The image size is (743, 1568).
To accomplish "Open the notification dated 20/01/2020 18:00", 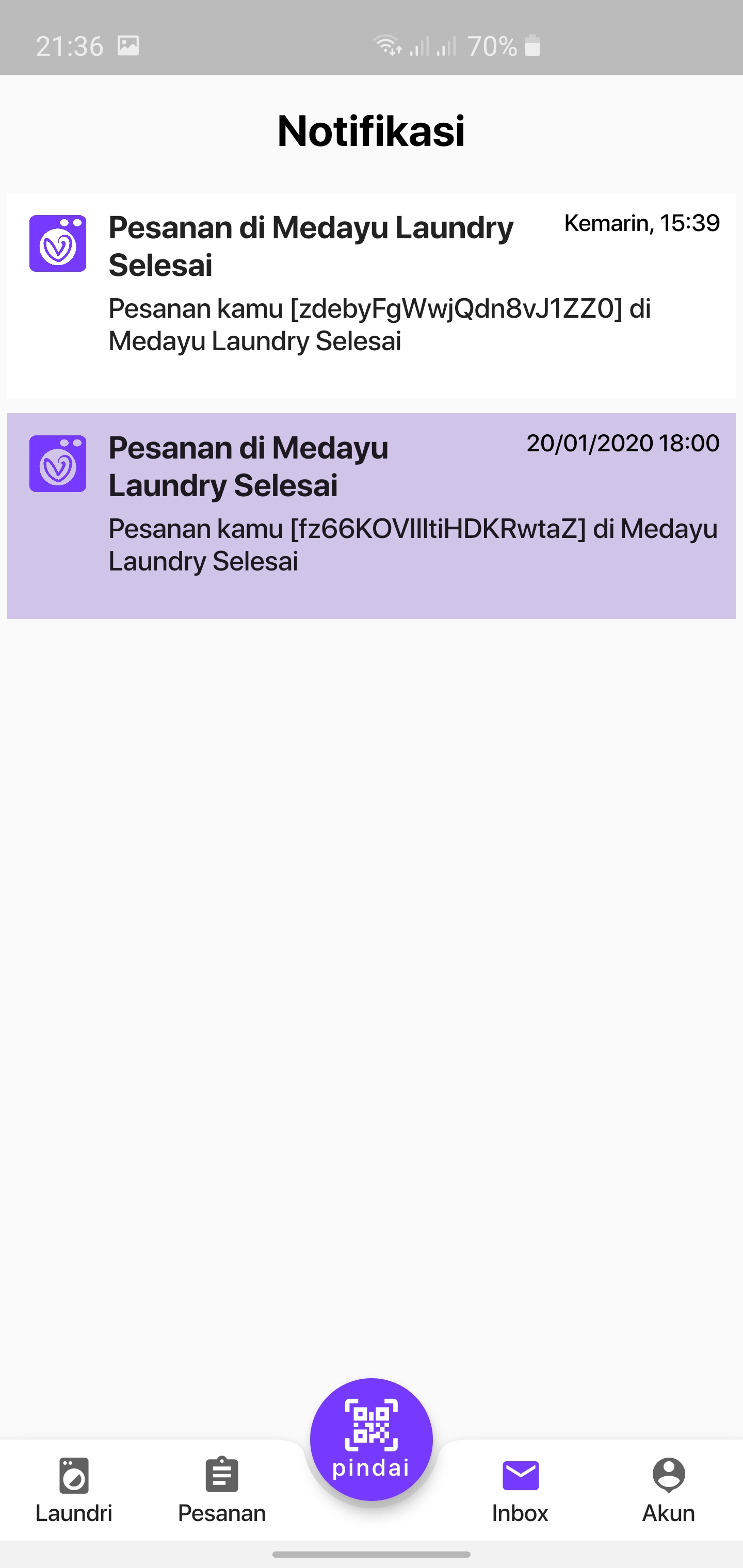I will (x=371, y=516).
